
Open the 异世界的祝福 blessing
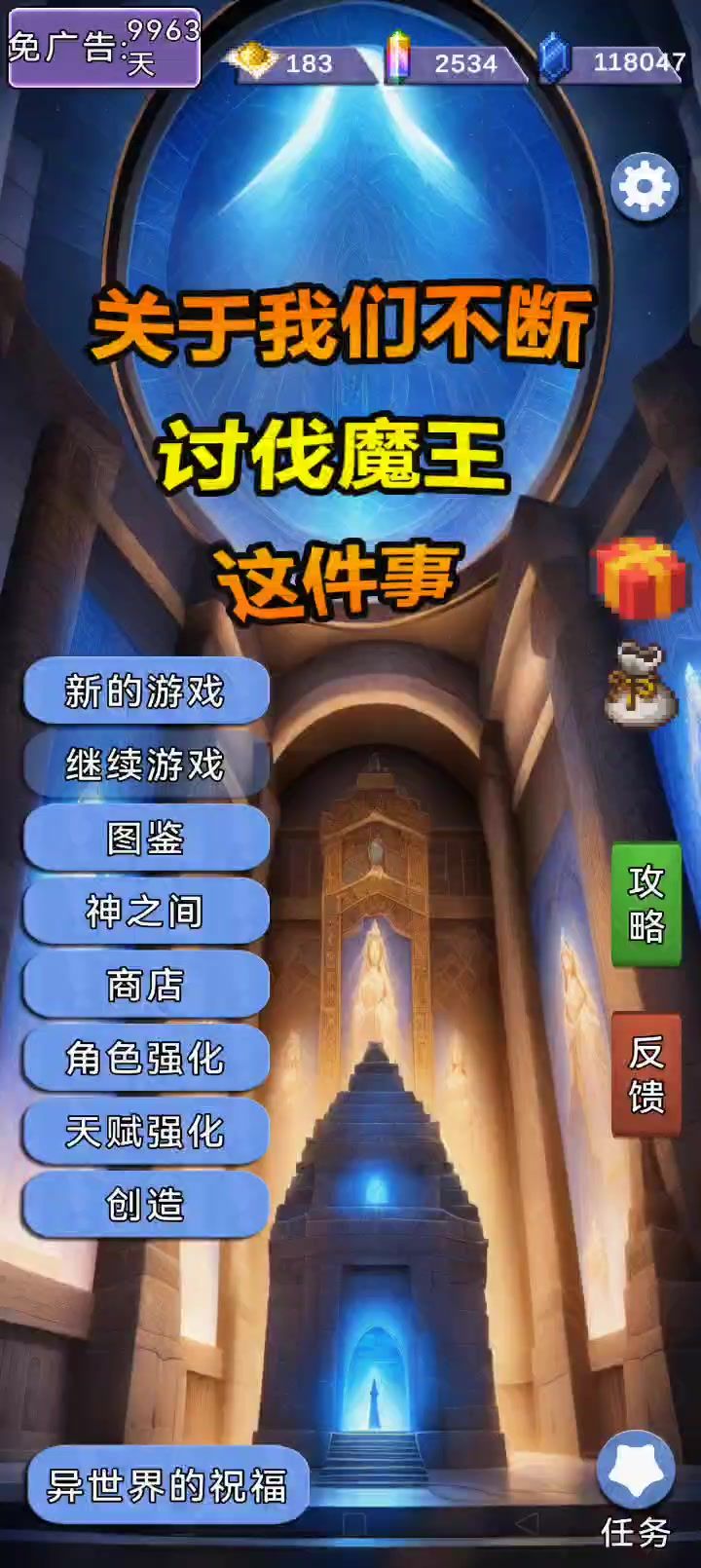point(167,1486)
